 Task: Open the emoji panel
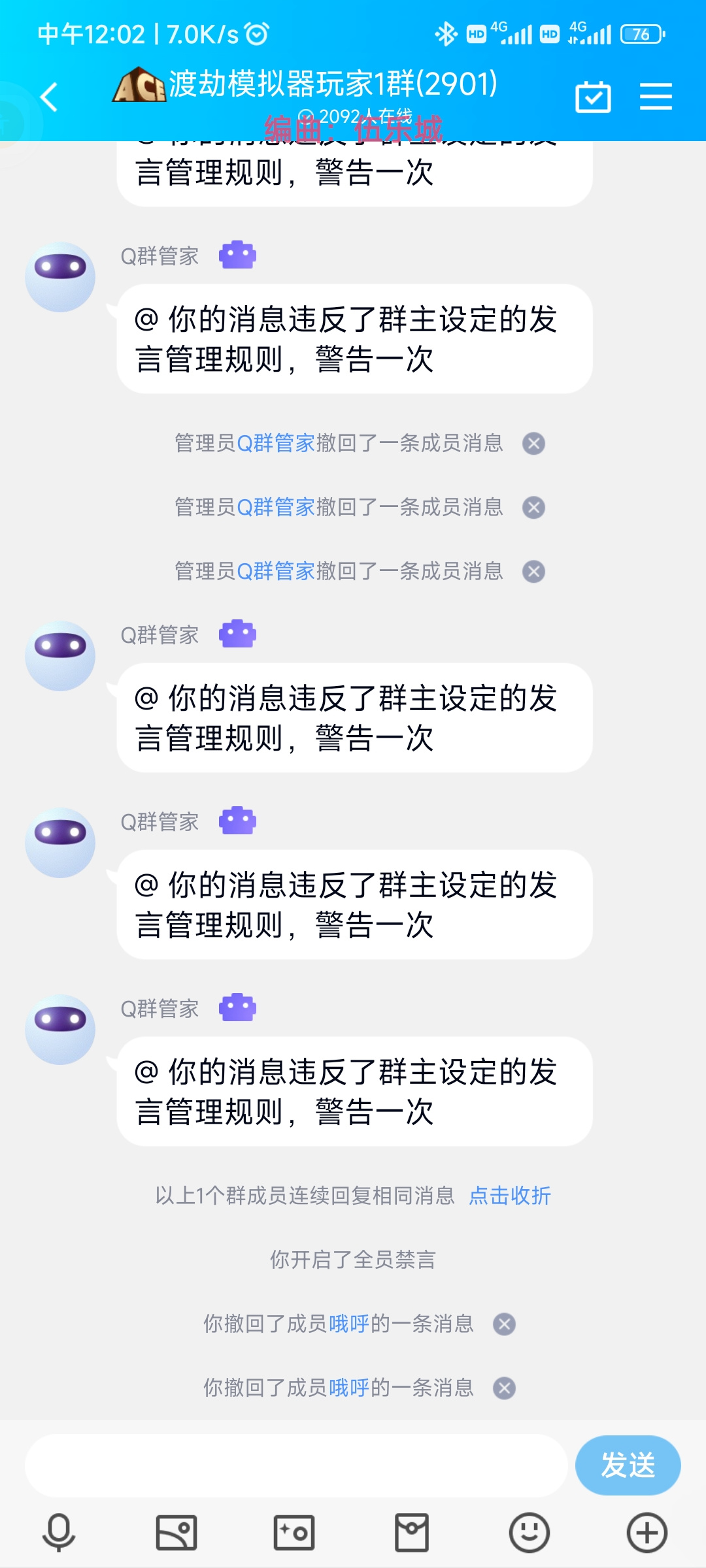[x=529, y=1532]
